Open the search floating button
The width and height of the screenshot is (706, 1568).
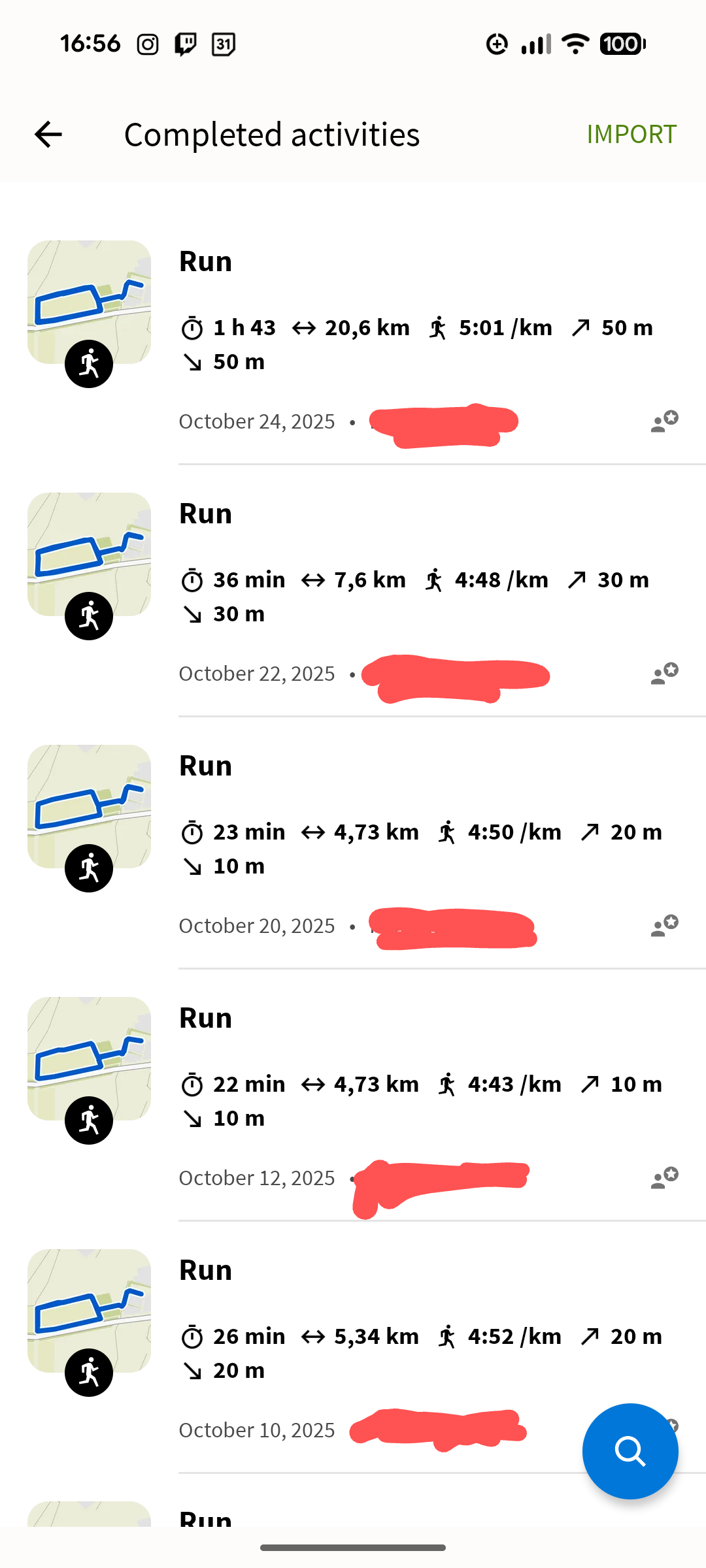click(x=630, y=1451)
